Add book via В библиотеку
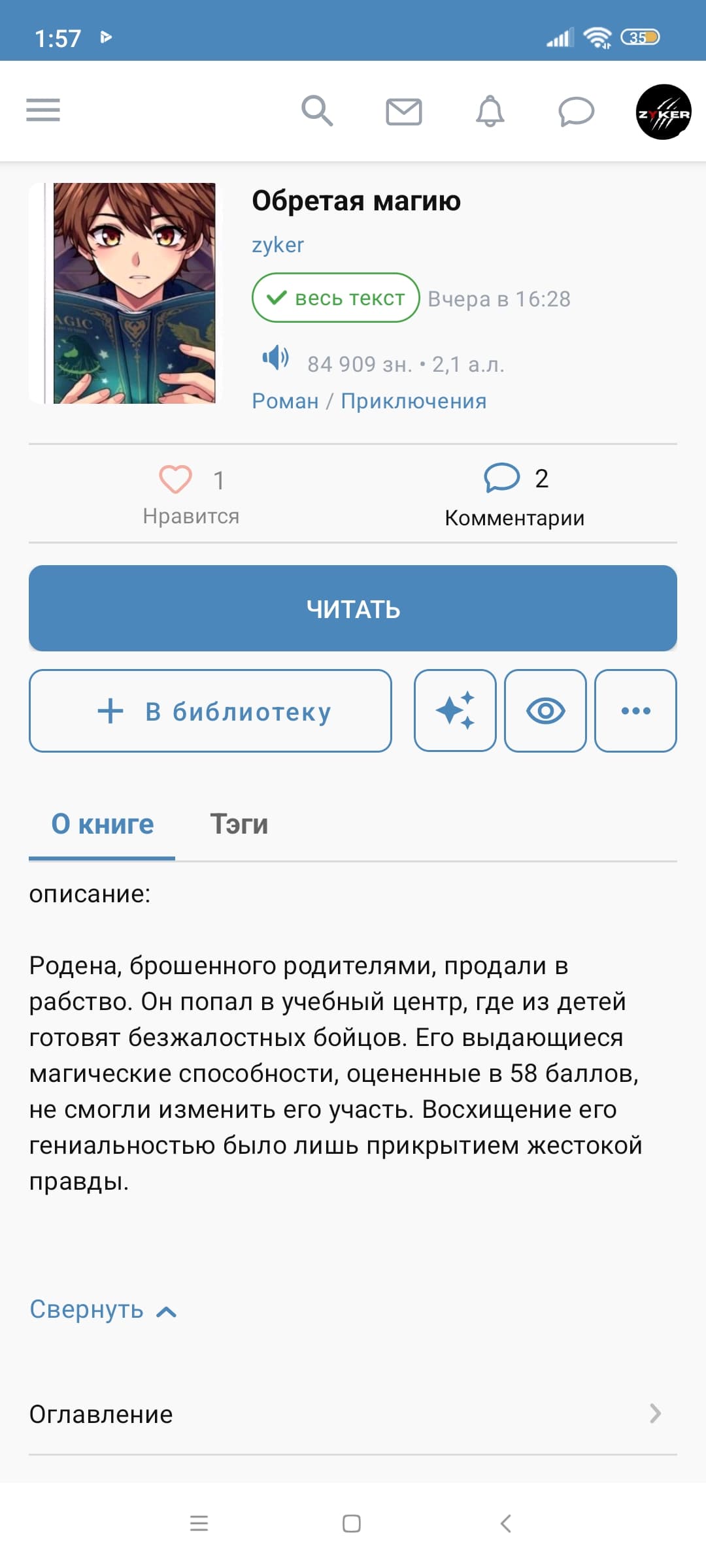The image size is (706, 1568). point(210,711)
